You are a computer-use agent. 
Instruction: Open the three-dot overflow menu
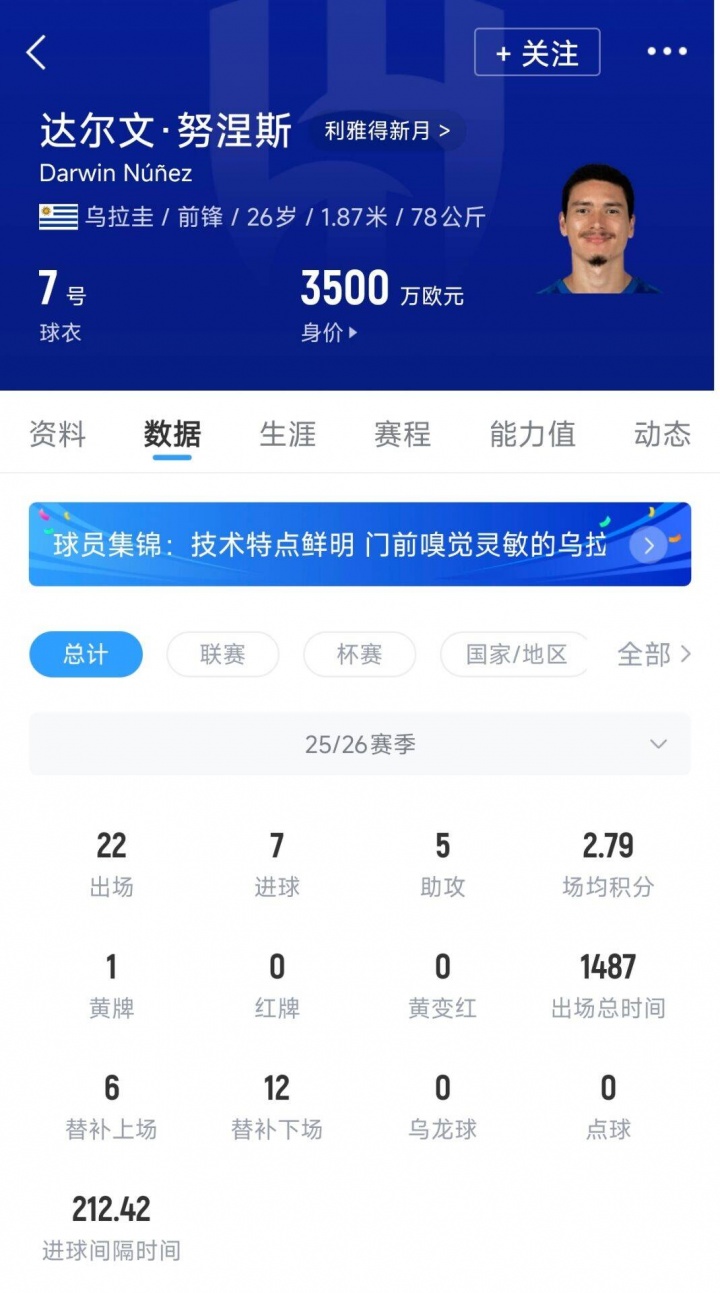tap(666, 52)
